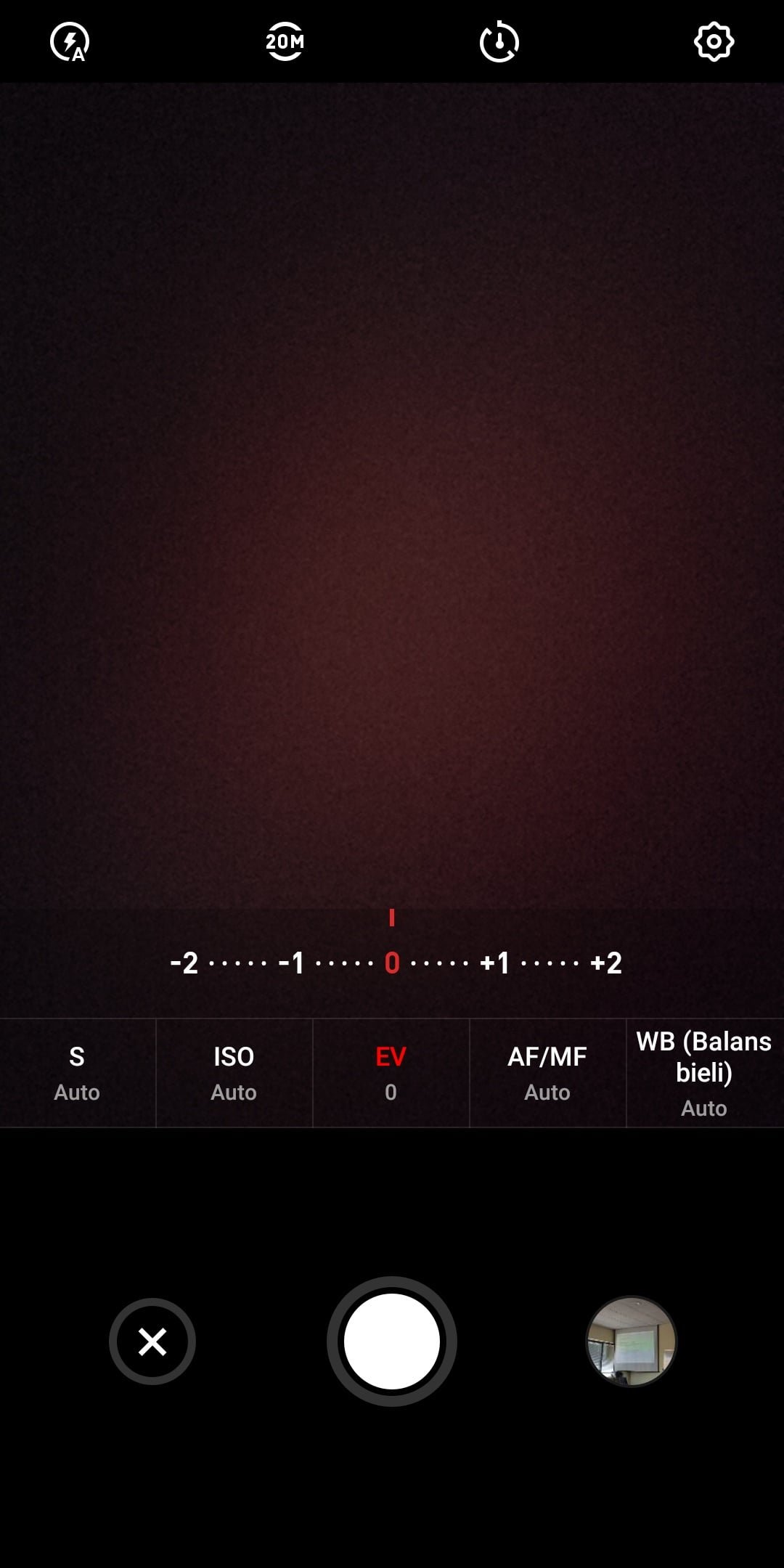784x1568 pixels.
Task: Open the self-timer option
Action: pos(499,42)
